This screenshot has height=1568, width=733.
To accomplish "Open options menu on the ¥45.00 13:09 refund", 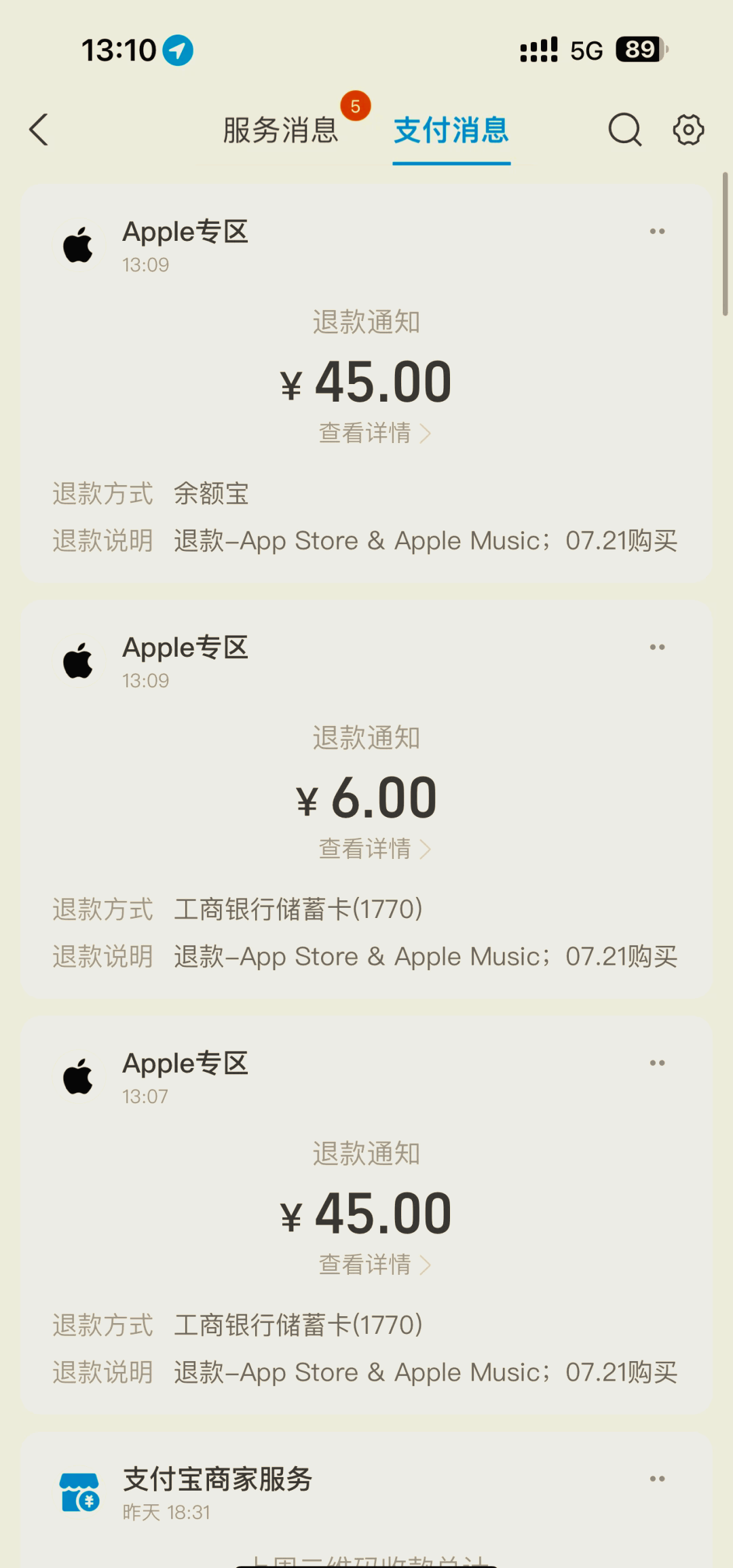I will click(x=656, y=231).
